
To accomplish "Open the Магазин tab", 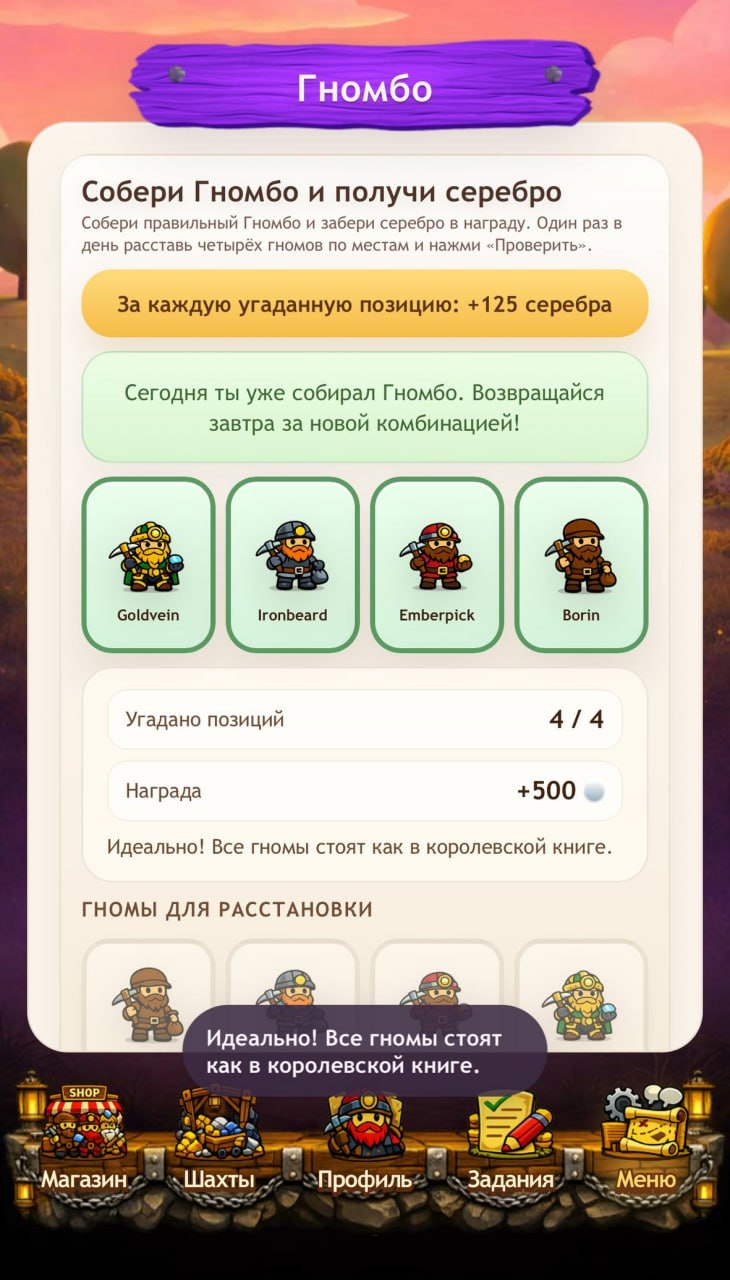I will (83, 1140).
